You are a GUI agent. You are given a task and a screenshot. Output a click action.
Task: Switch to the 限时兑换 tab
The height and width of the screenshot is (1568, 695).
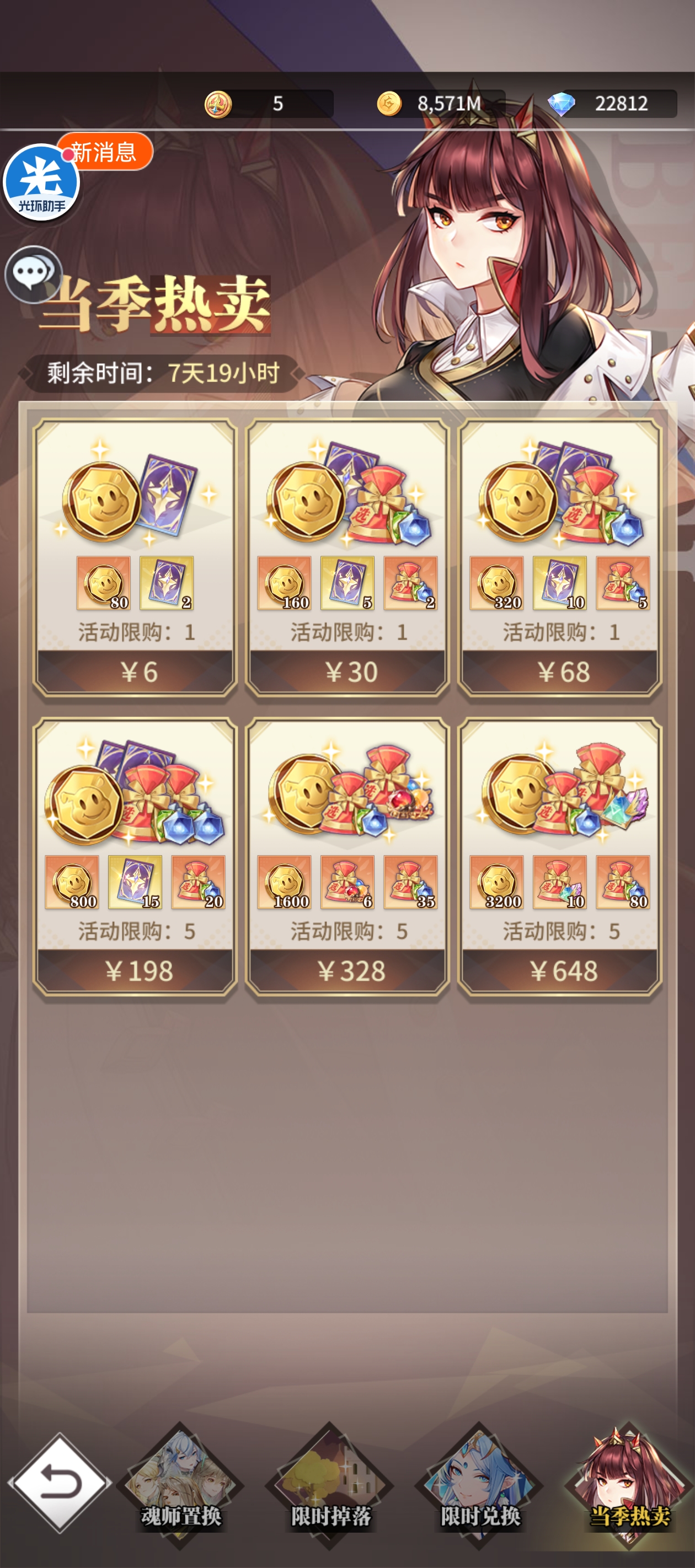(x=480, y=1485)
